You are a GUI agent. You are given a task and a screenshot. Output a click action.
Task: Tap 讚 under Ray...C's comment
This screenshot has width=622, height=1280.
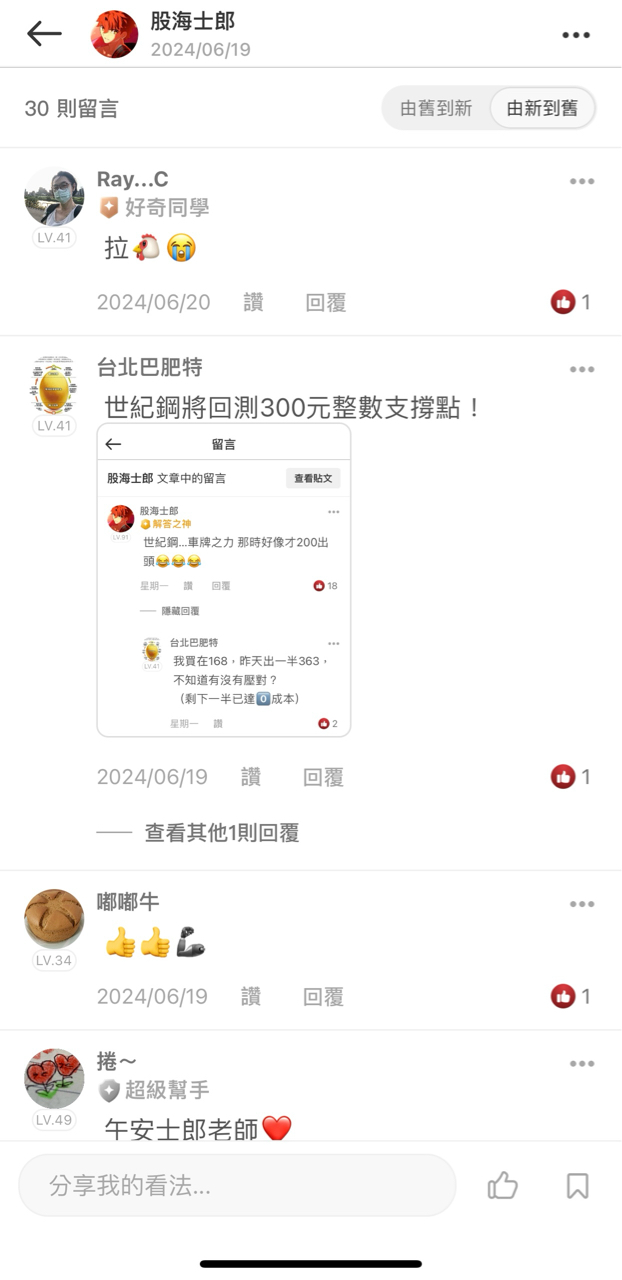coord(254,302)
